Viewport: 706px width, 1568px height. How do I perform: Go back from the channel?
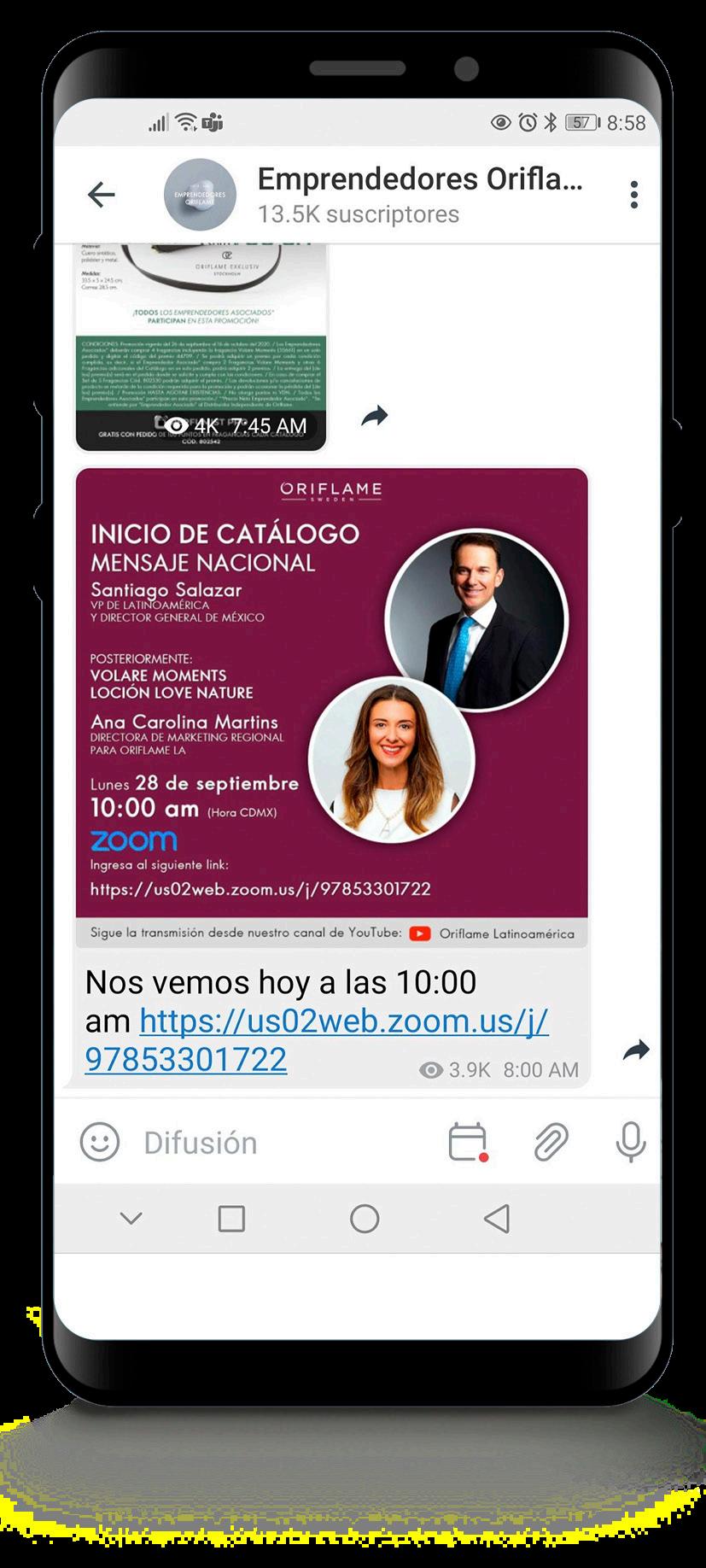101,195
